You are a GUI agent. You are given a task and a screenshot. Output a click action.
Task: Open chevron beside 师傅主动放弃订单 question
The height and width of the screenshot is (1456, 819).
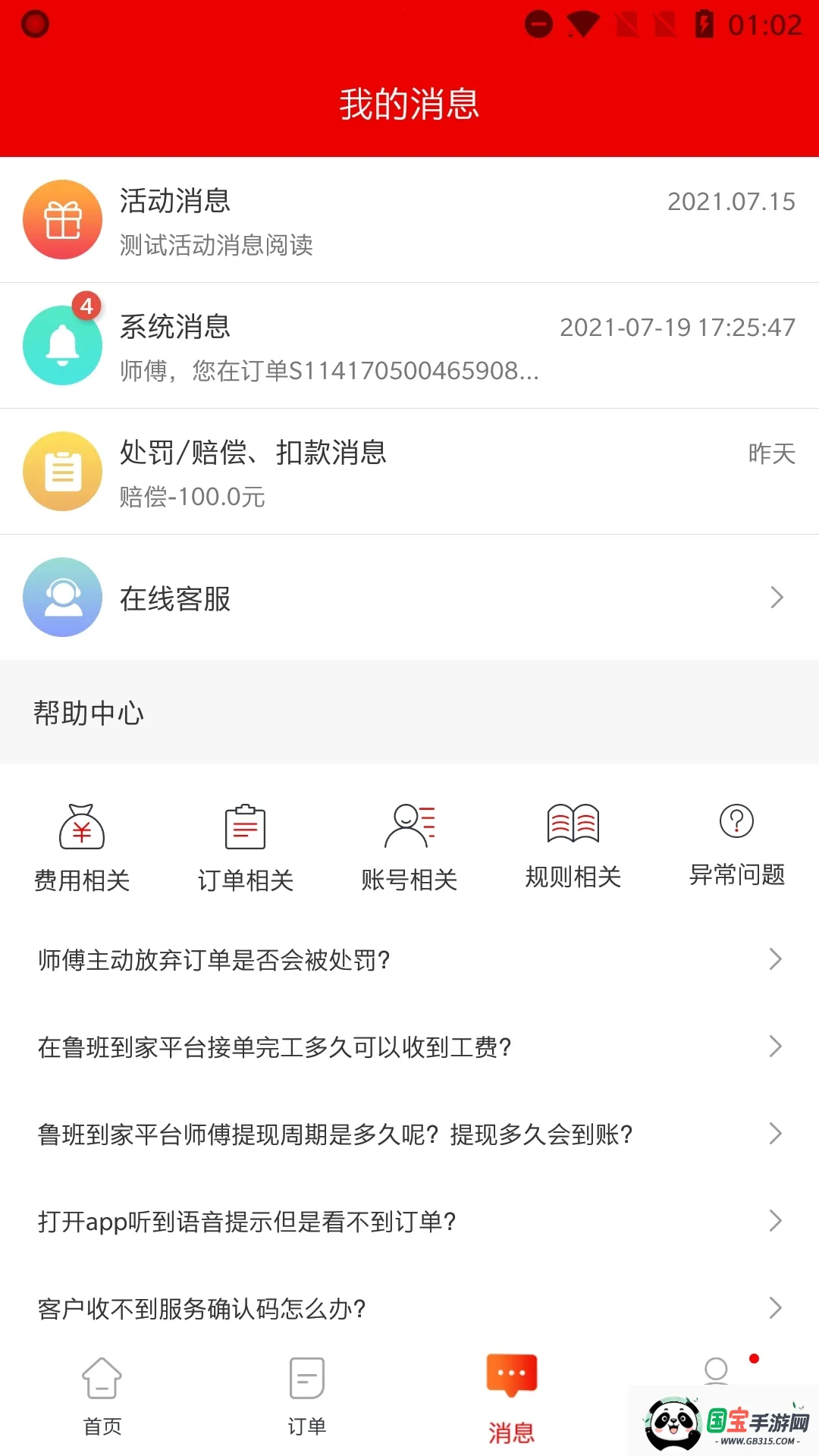(776, 959)
